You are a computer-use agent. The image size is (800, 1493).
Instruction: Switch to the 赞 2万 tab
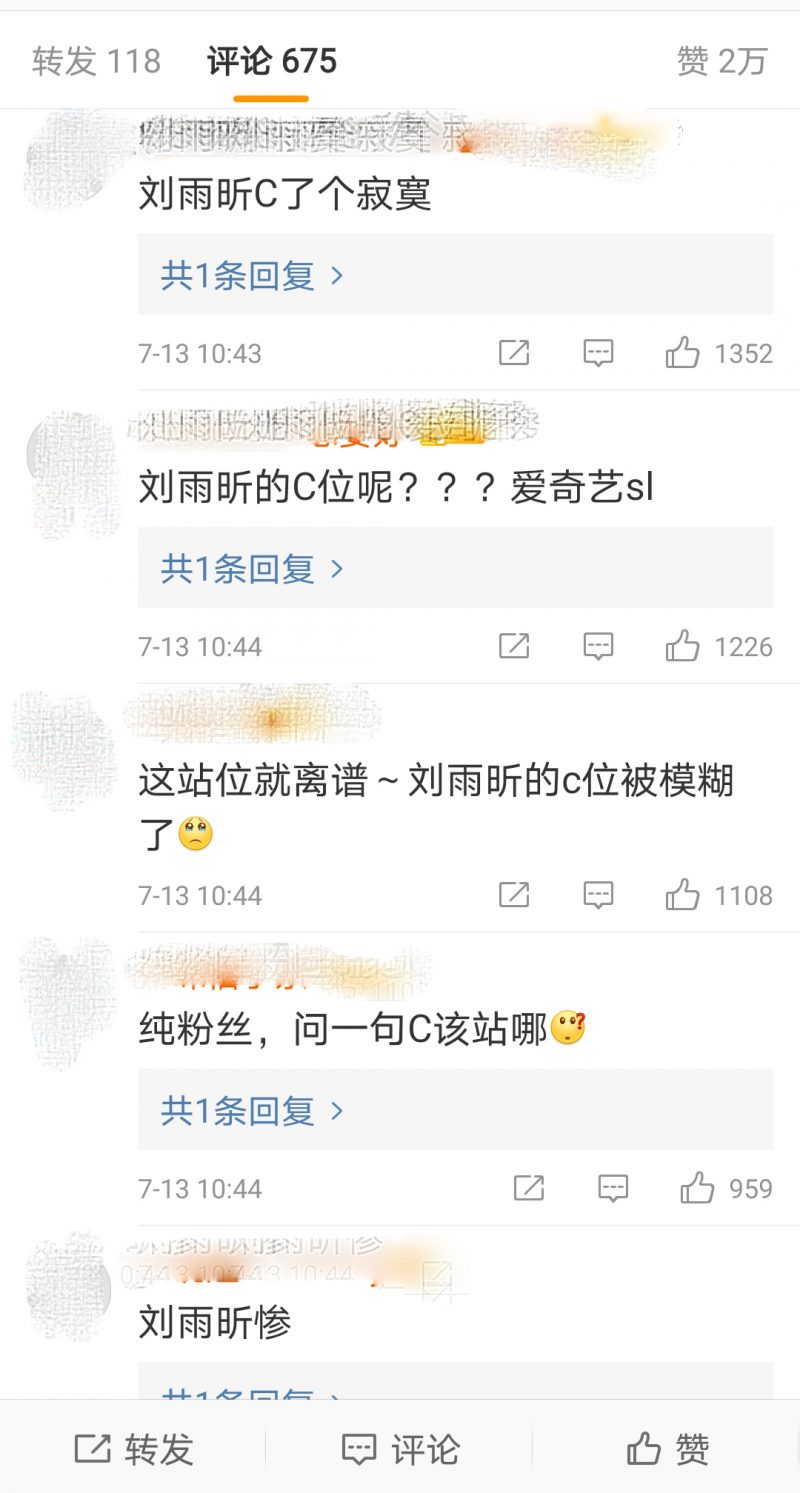[721, 61]
